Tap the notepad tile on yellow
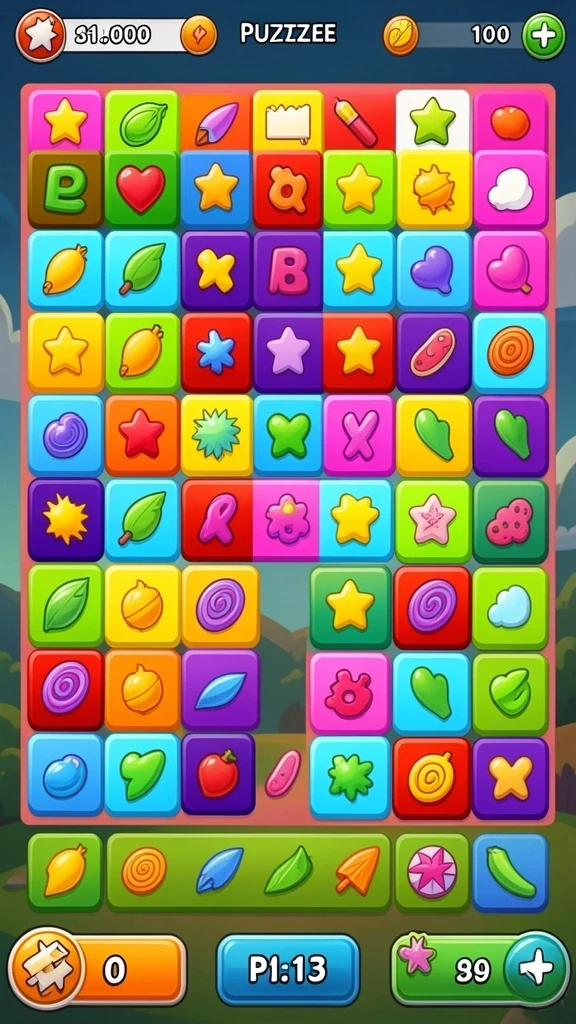Screen dimensions: 576x1024 (x=288, y=121)
